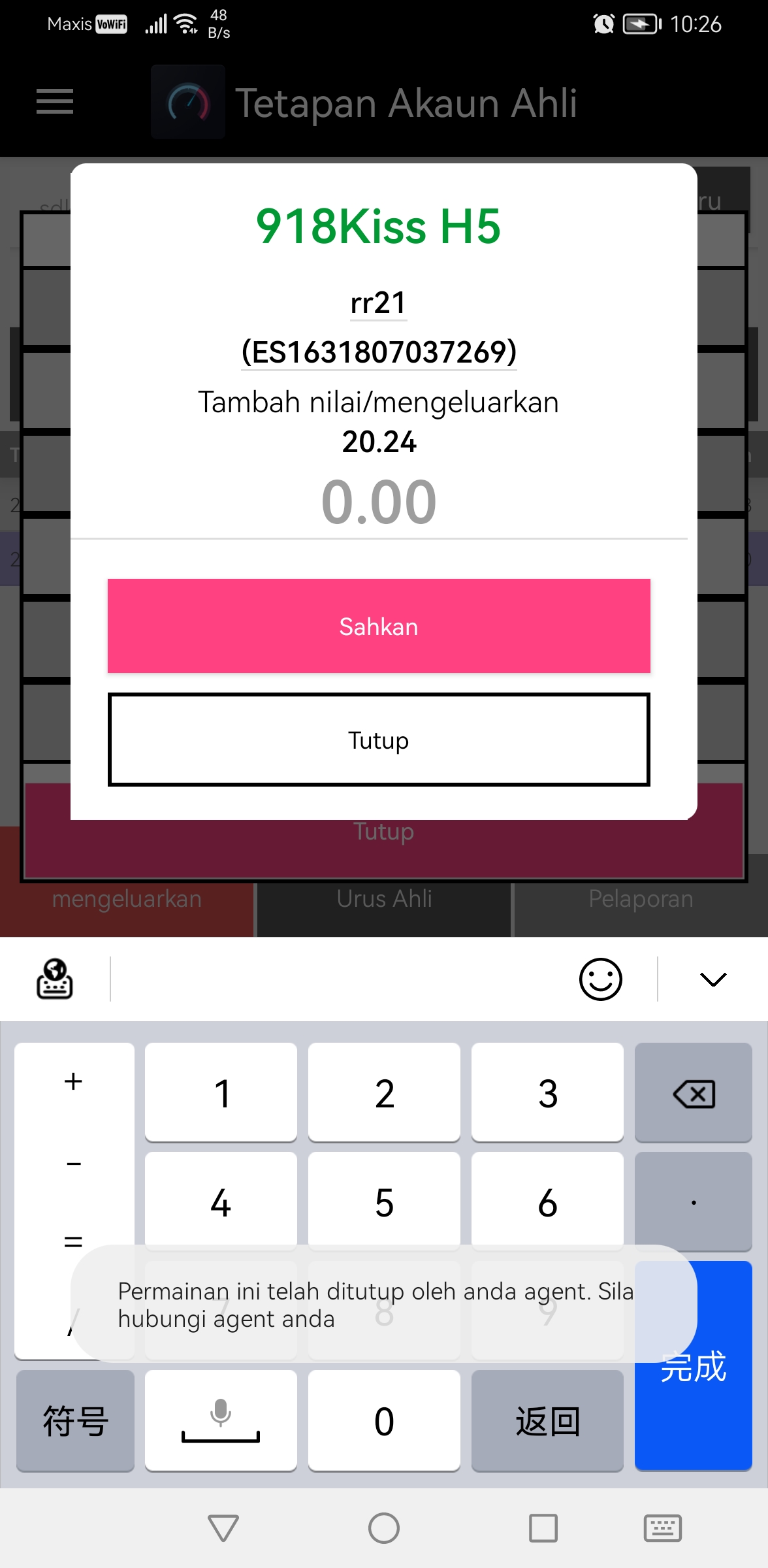The width and height of the screenshot is (768, 1568).
Task: Delete last digit with backspace key
Action: (x=694, y=1092)
